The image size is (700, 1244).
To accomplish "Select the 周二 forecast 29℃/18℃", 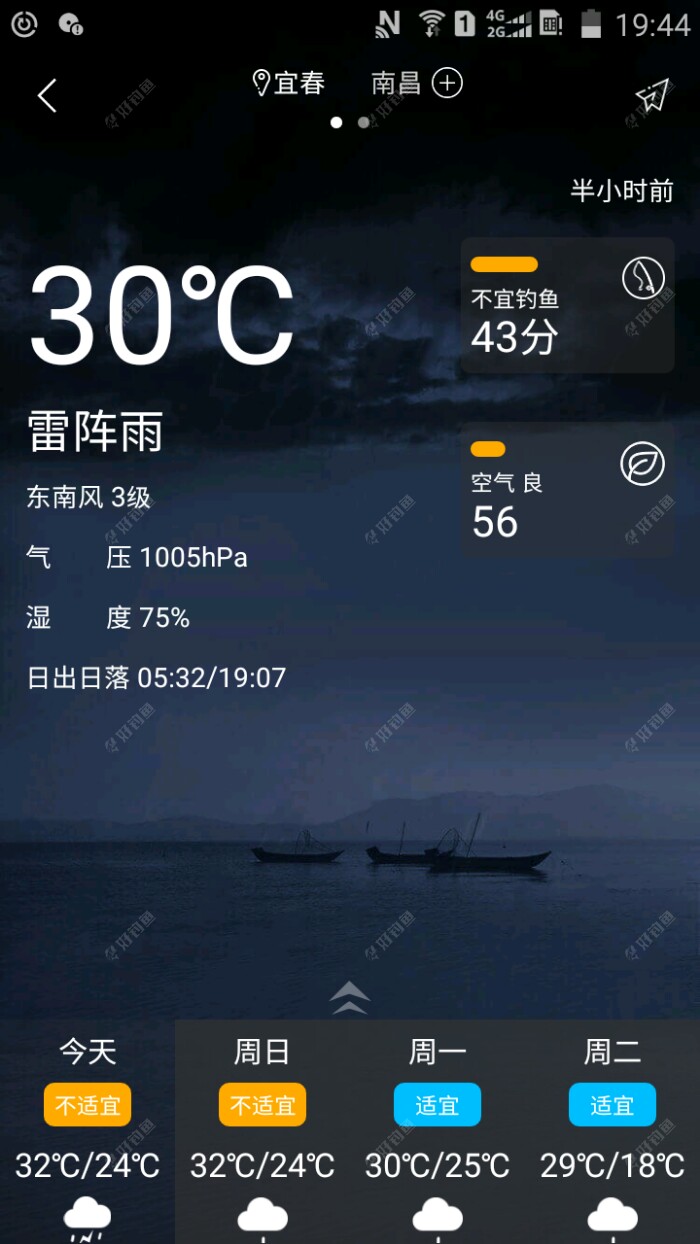I will point(612,1130).
